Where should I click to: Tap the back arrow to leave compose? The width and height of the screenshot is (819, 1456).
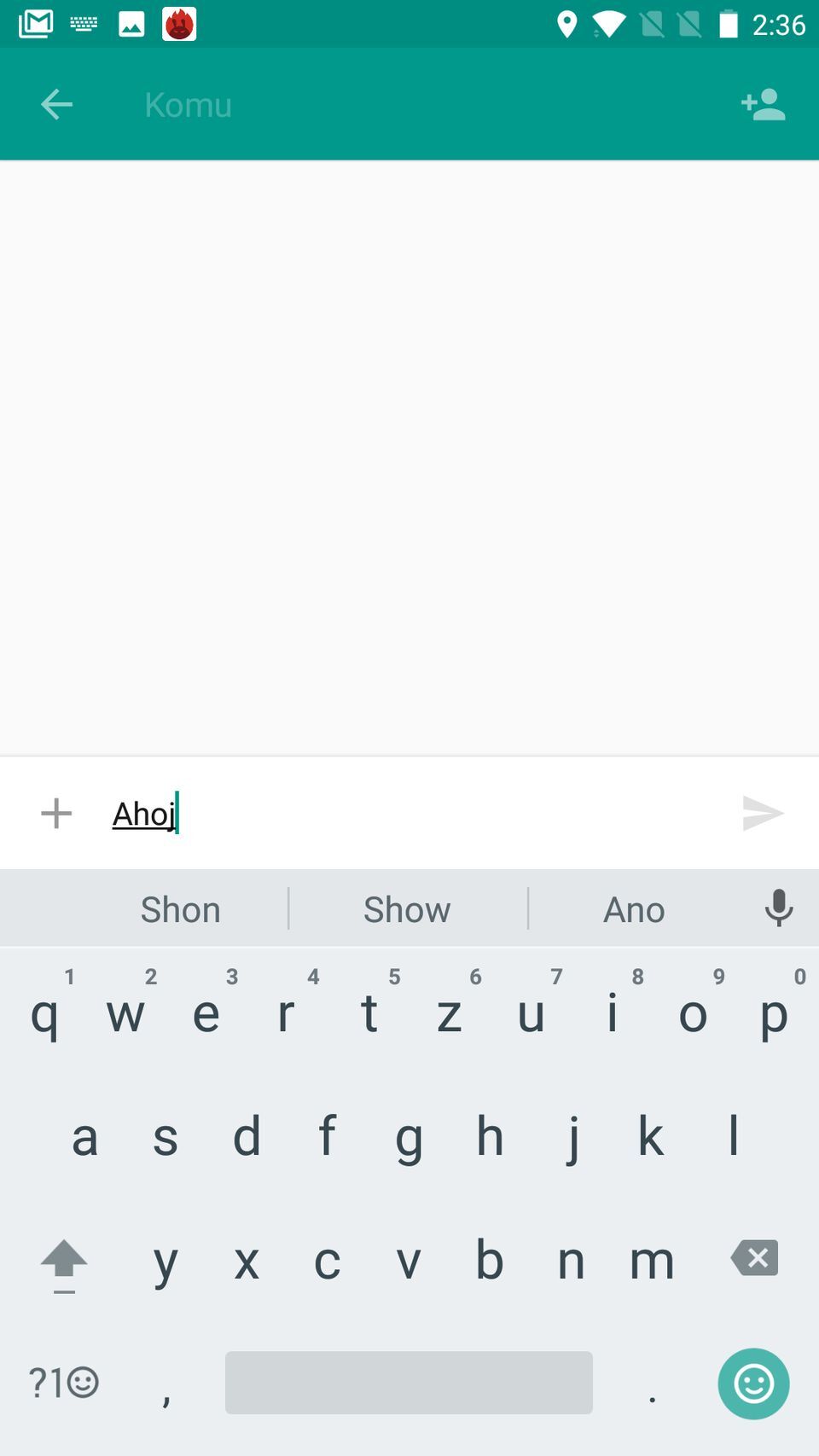(x=55, y=103)
